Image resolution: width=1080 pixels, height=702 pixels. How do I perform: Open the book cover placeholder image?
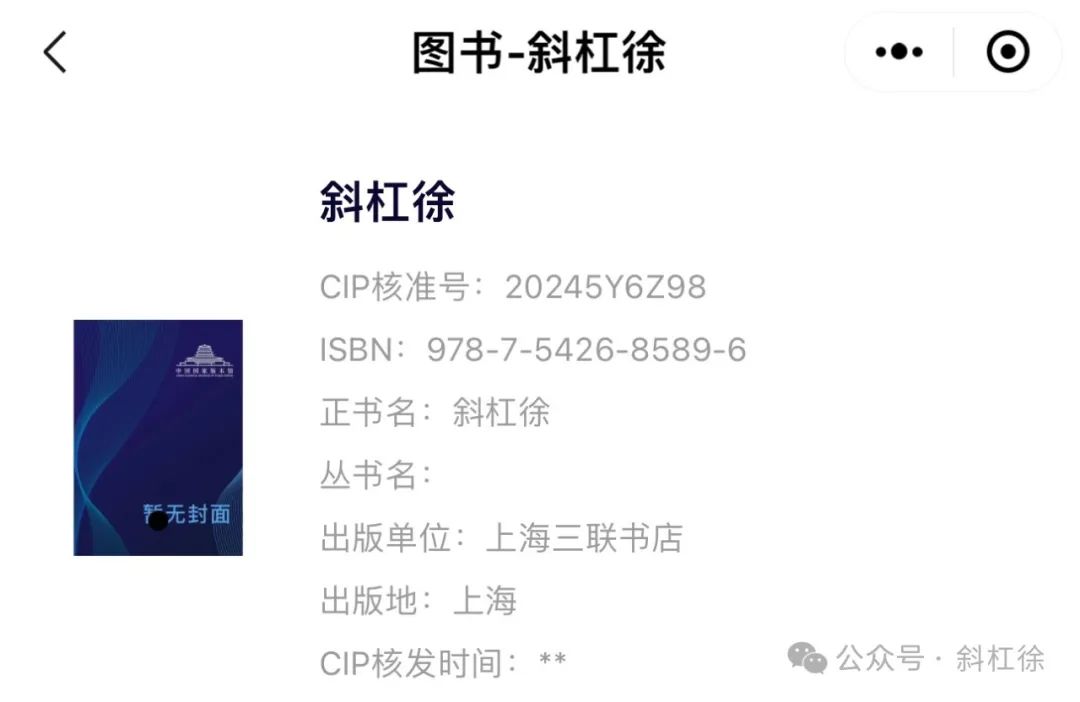point(158,437)
